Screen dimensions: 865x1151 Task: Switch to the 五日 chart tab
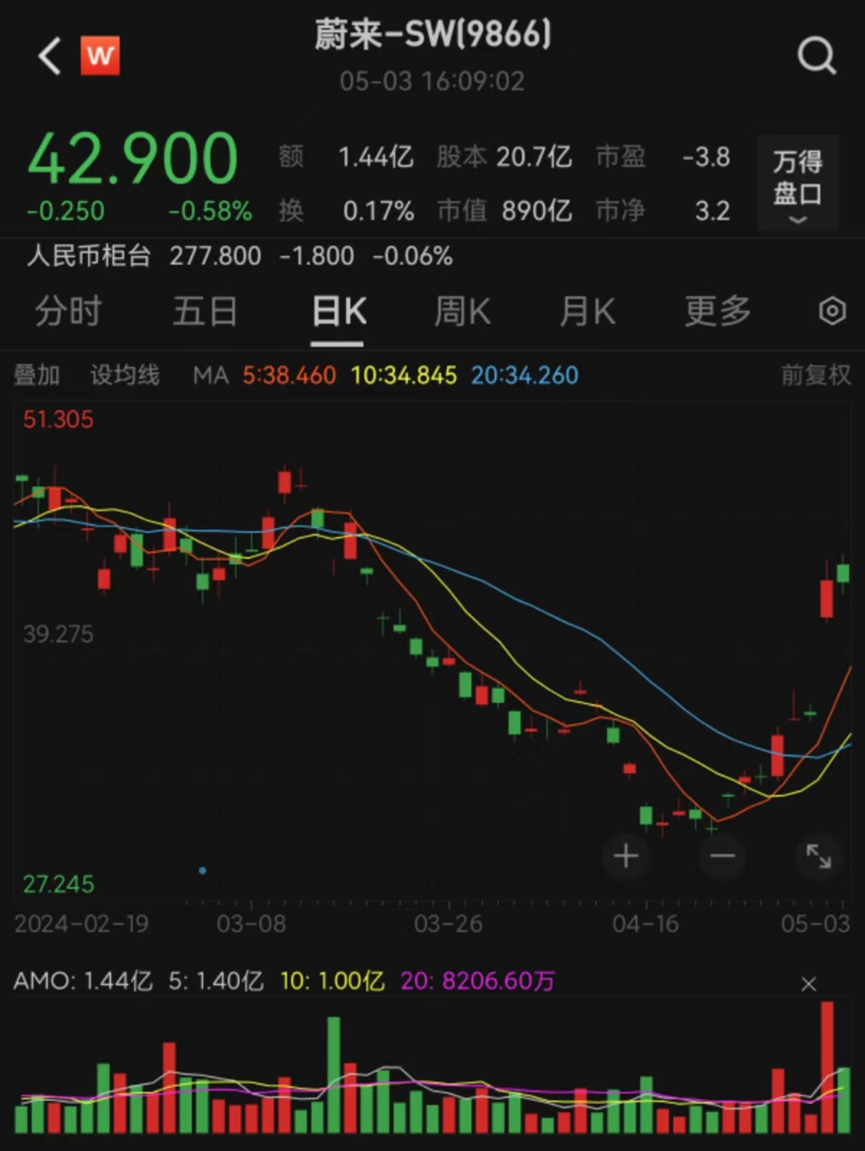pos(205,312)
